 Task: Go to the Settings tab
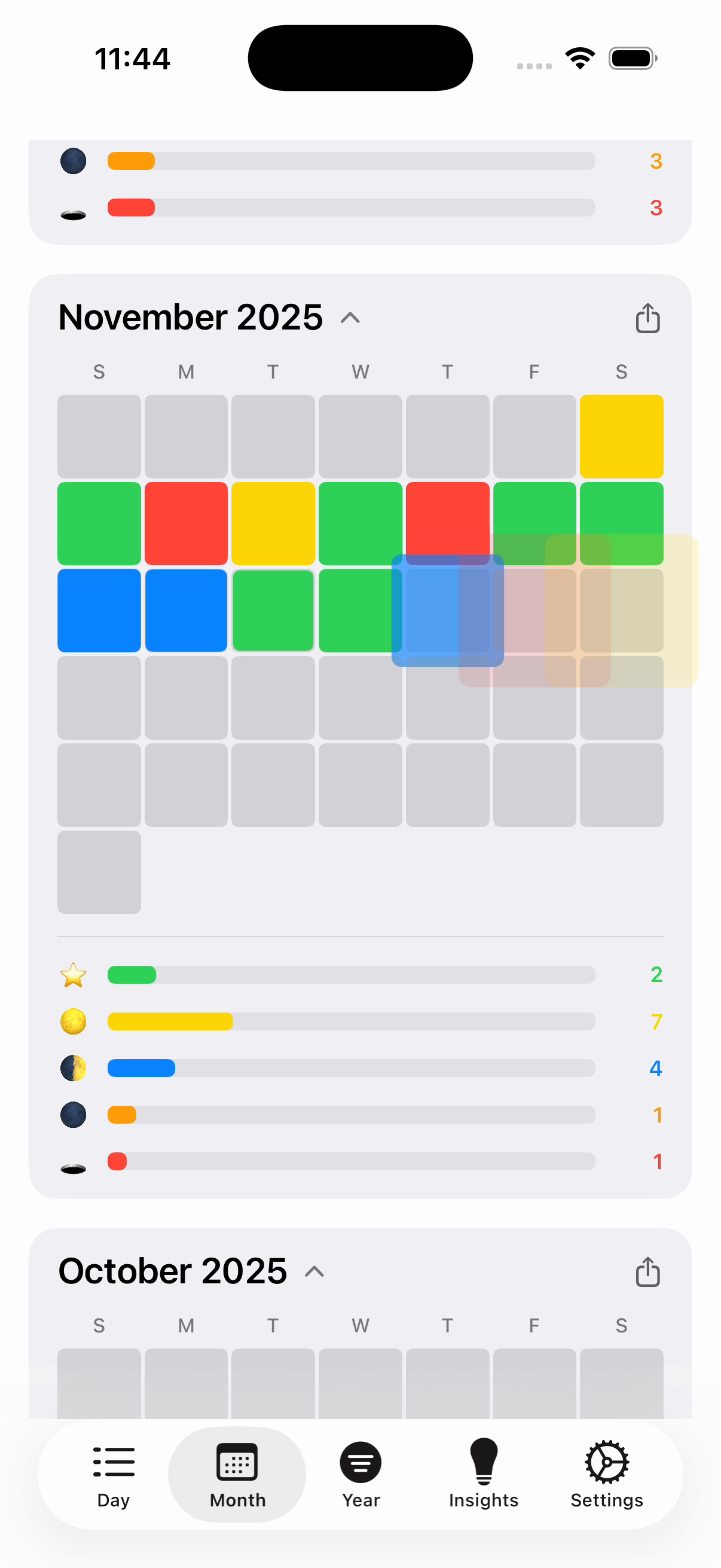coord(607,1474)
